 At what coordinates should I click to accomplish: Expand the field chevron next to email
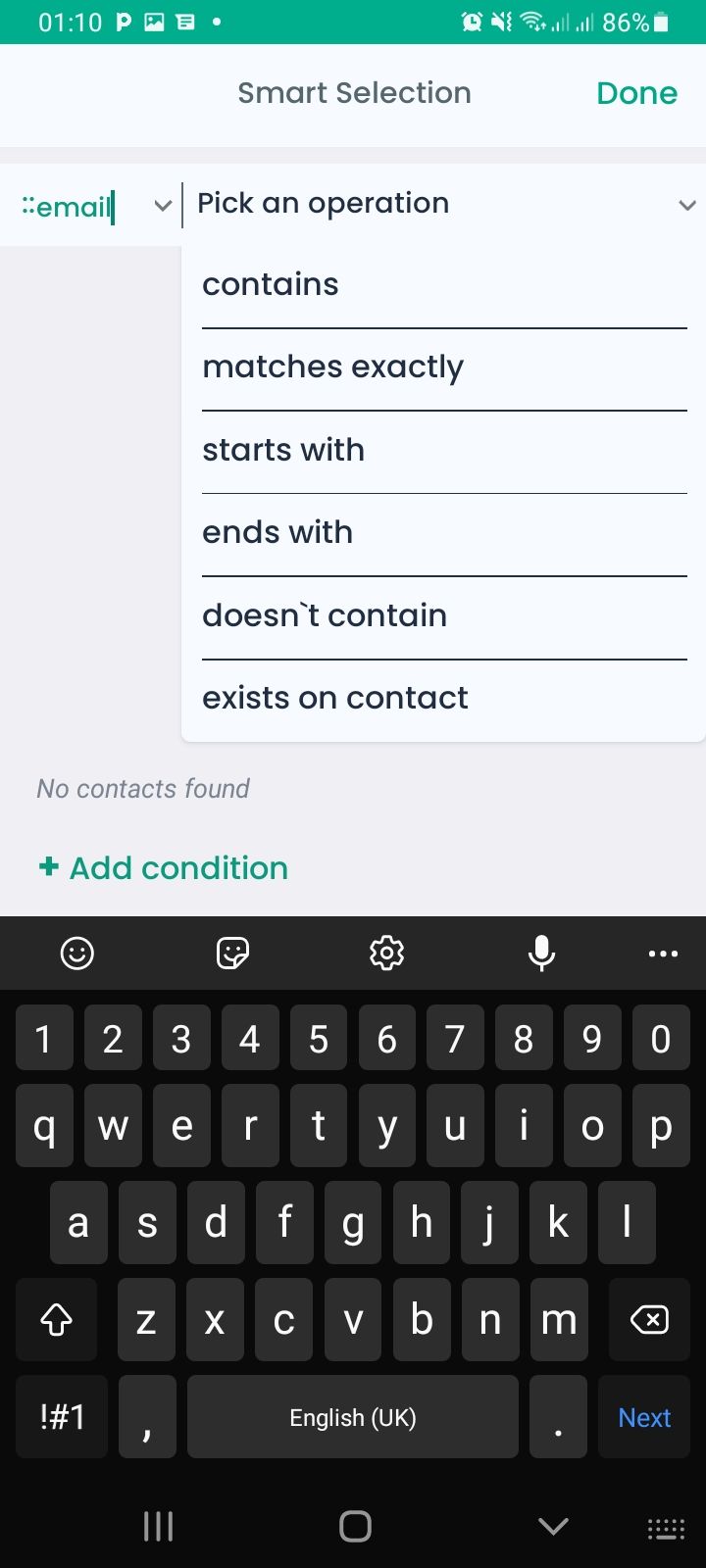pyautogui.click(x=163, y=206)
